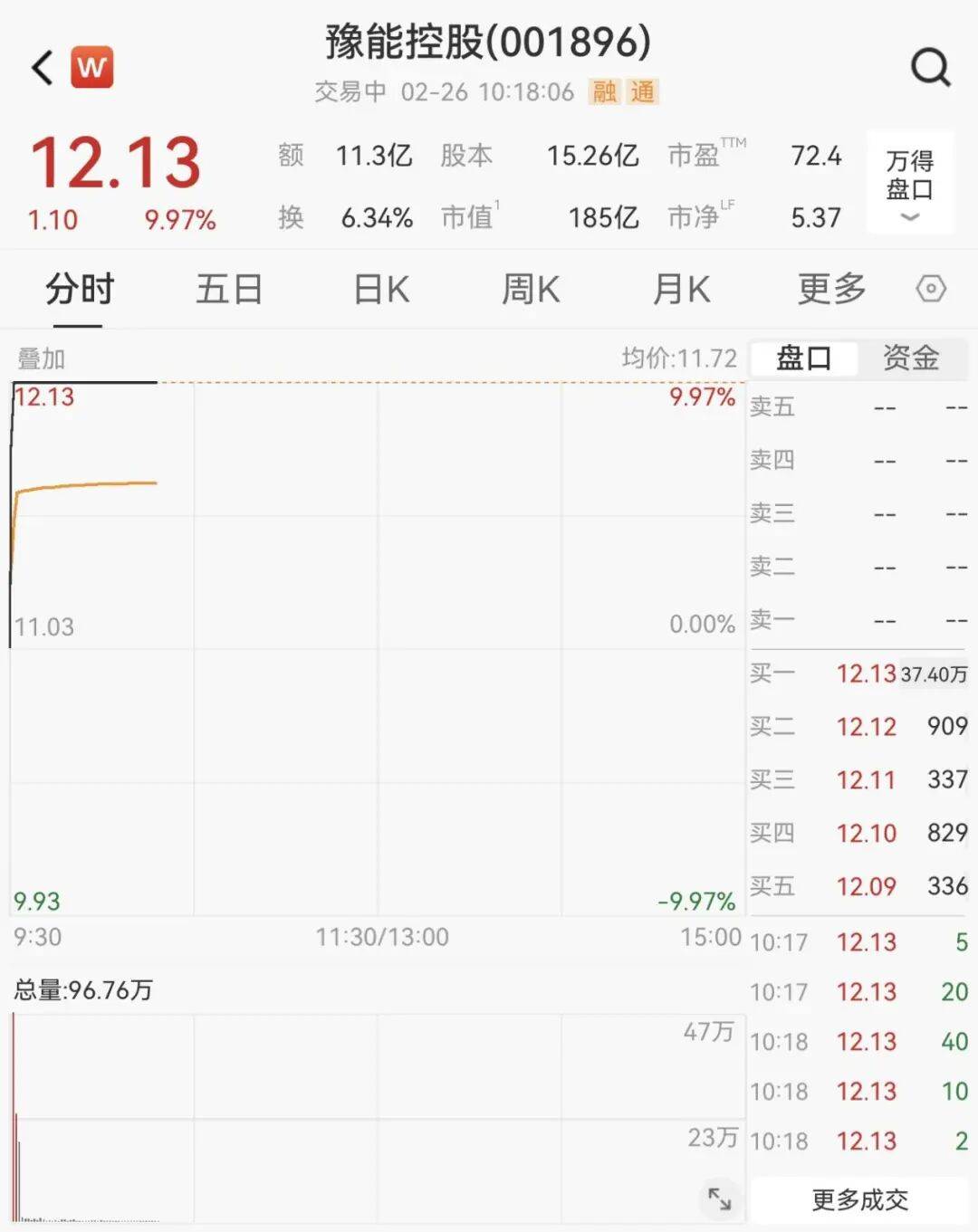View 更多成交 trade records
Image resolution: width=978 pixels, height=1232 pixels.
pos(859,1200)
